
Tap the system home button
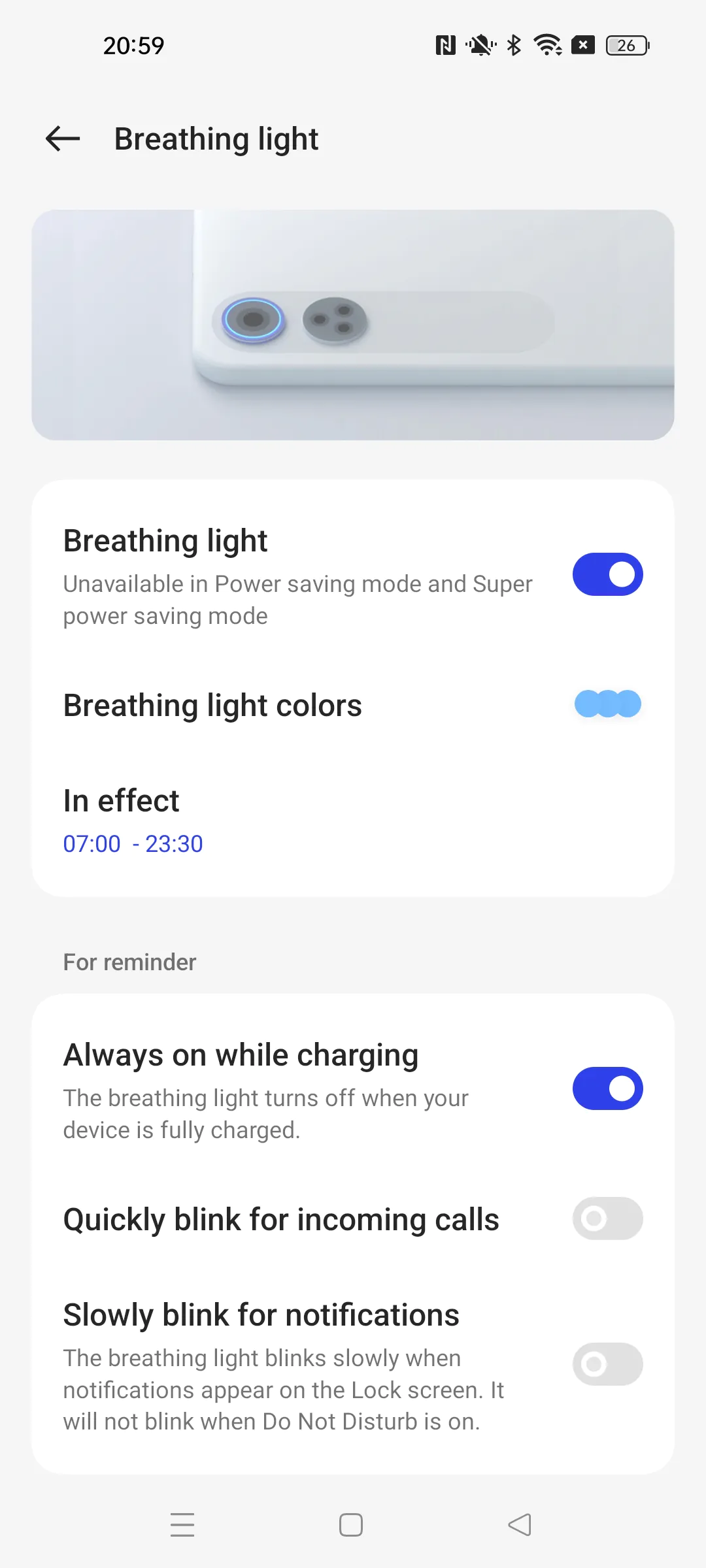tap(351, 1525)
